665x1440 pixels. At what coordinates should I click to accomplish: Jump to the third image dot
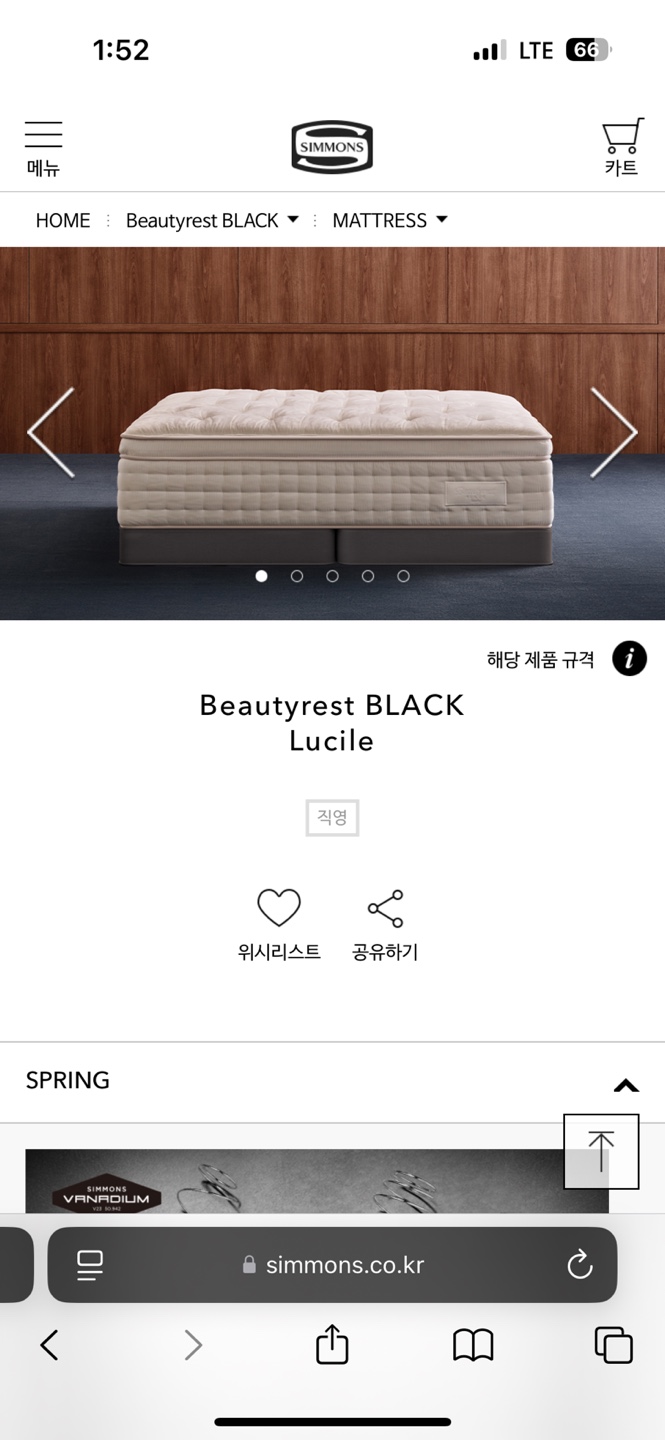pos(332,576)
